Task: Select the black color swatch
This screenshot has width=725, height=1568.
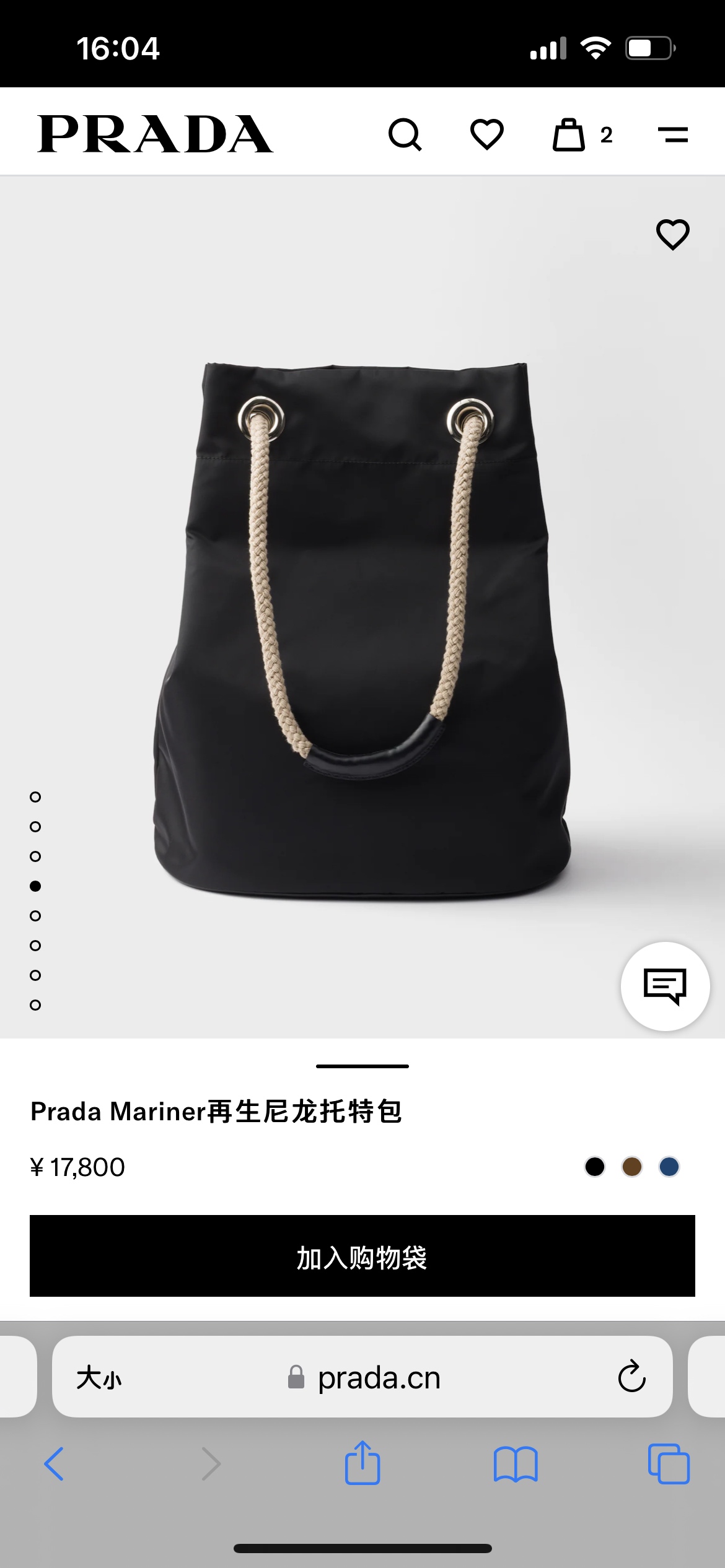Action: (595, 1167)
